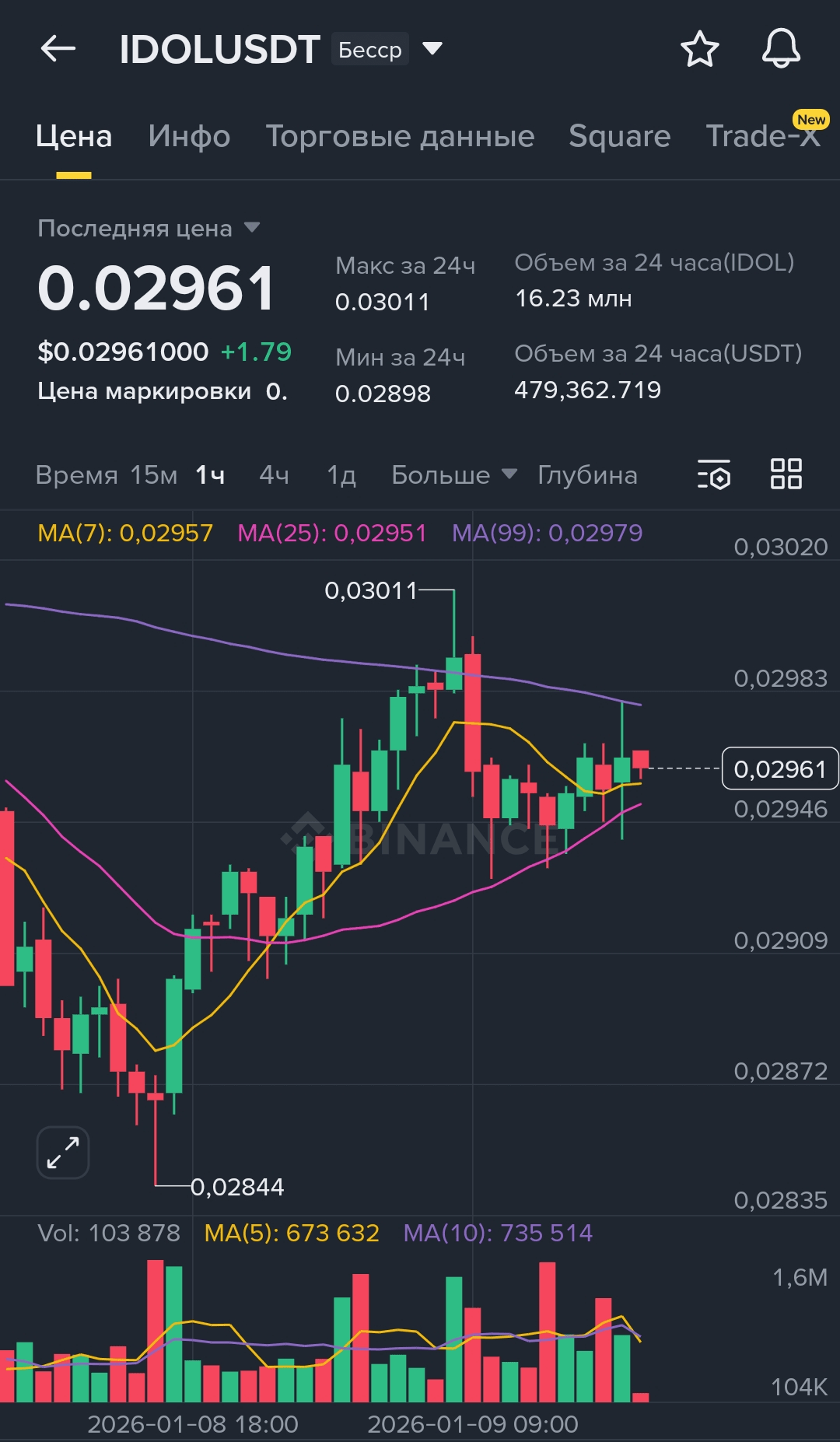Select the 4ч timeframe
The width and height of the screenshot is (840, 1442).
click(x=274, y=474)
